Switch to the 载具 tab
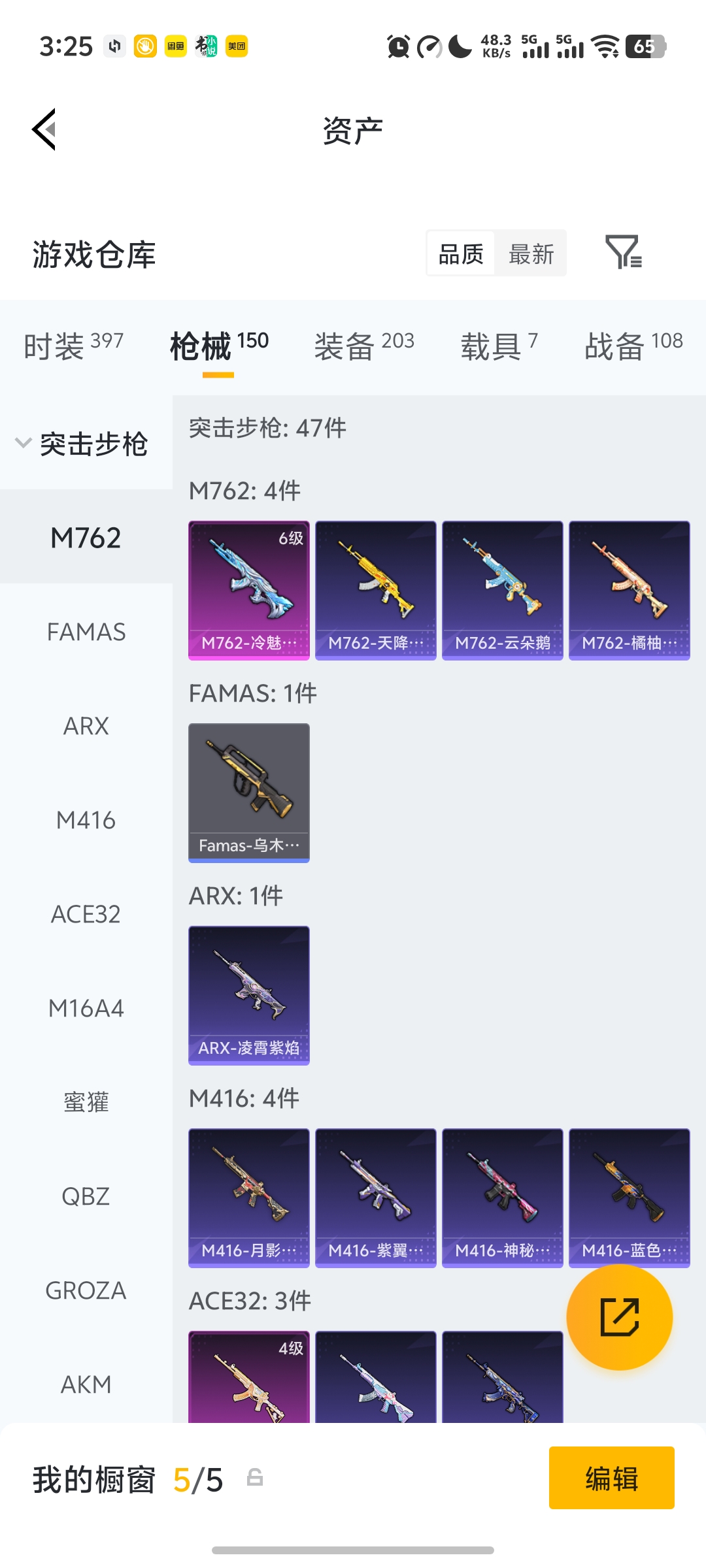706x1568 pixels. click(498, 346)
